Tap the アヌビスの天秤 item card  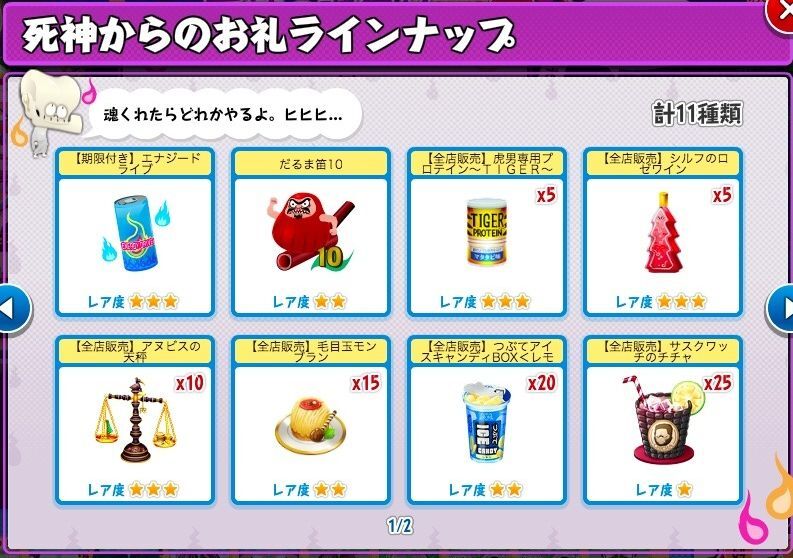click(134, 420)
